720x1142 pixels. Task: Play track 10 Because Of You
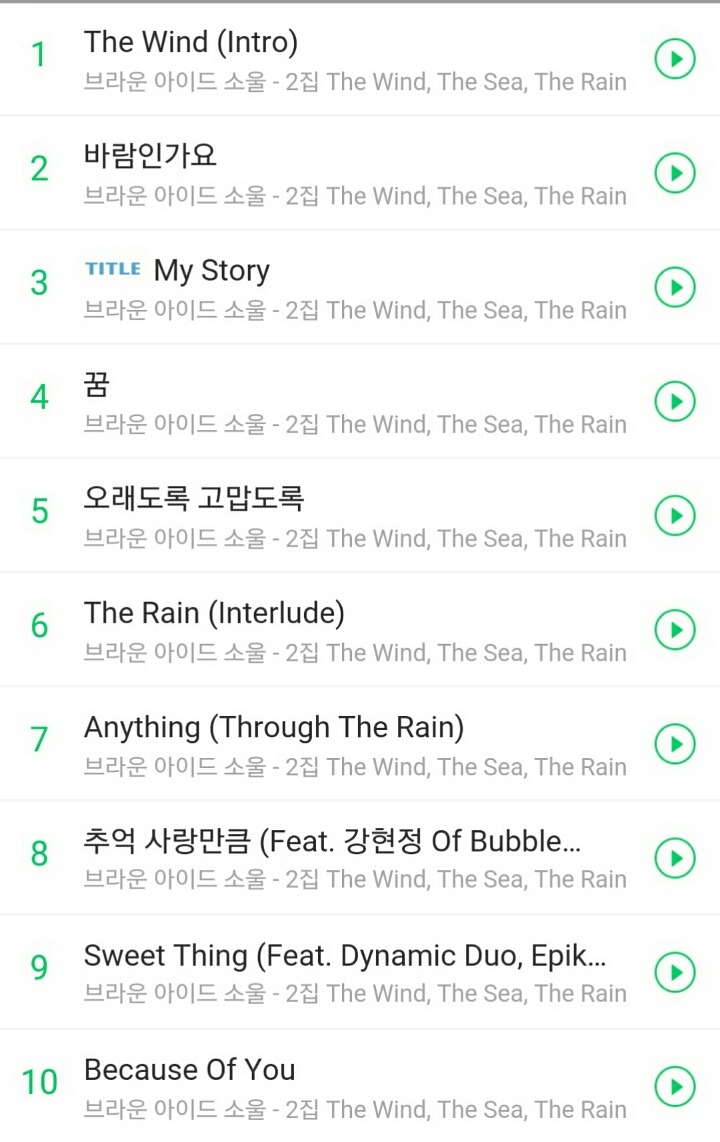[675, 1085]
